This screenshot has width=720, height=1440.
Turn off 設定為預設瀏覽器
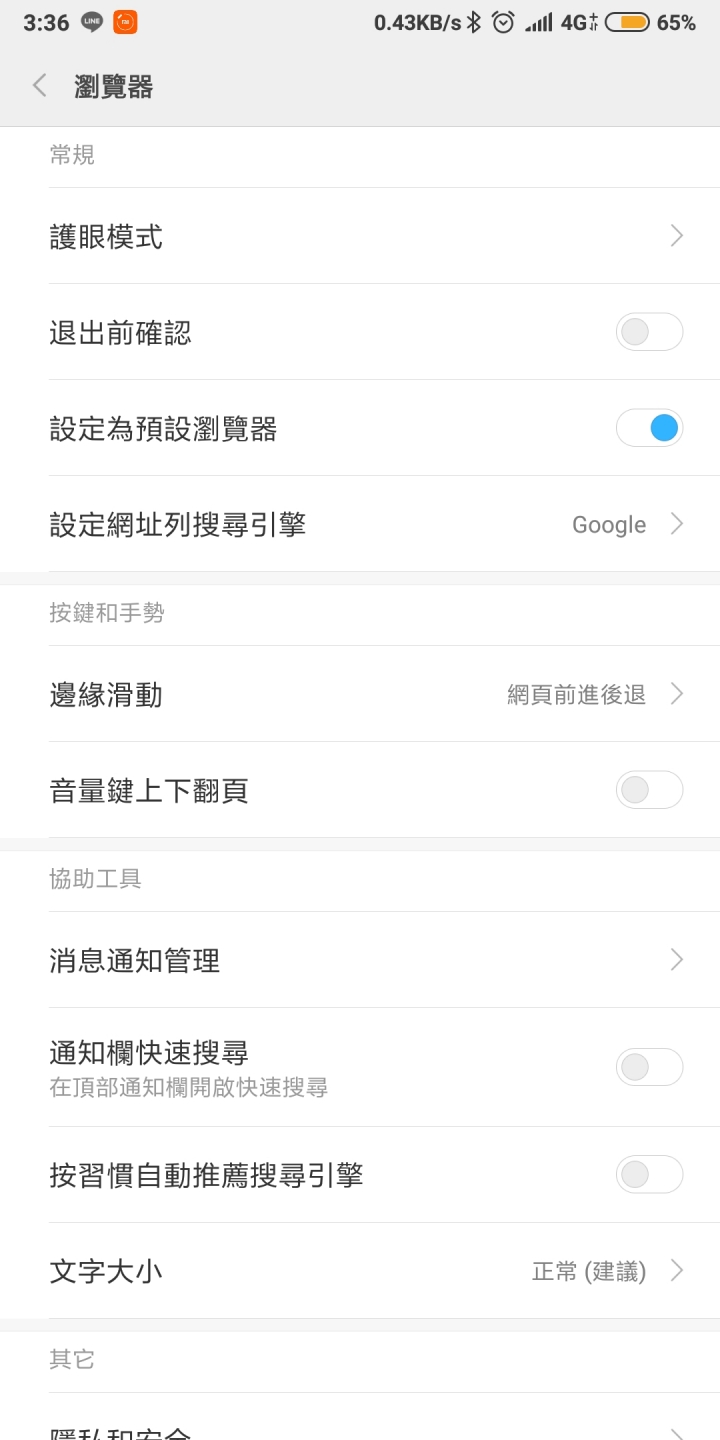649,428
